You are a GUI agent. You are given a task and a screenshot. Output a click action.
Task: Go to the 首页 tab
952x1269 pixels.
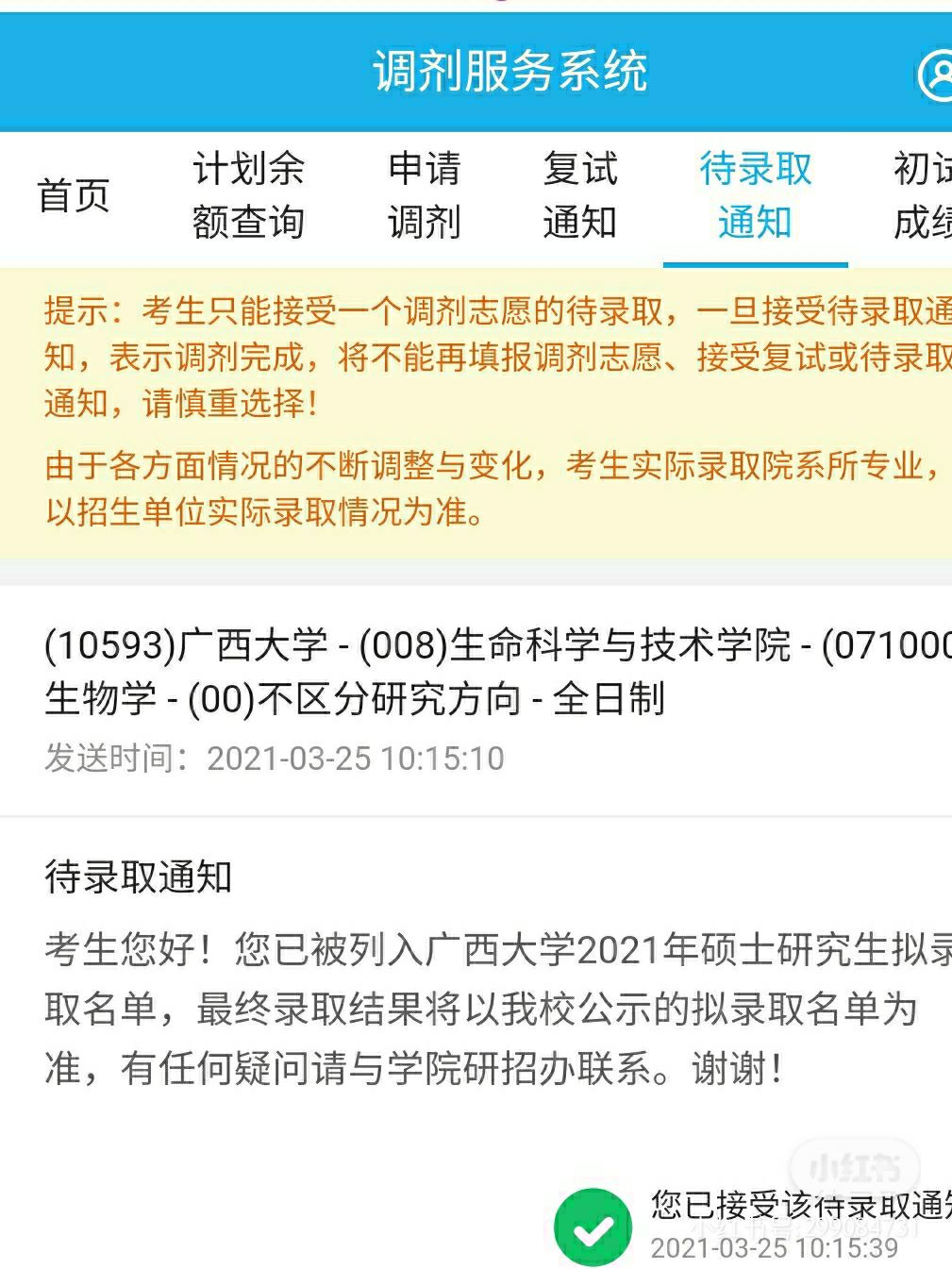pos(74,196)
